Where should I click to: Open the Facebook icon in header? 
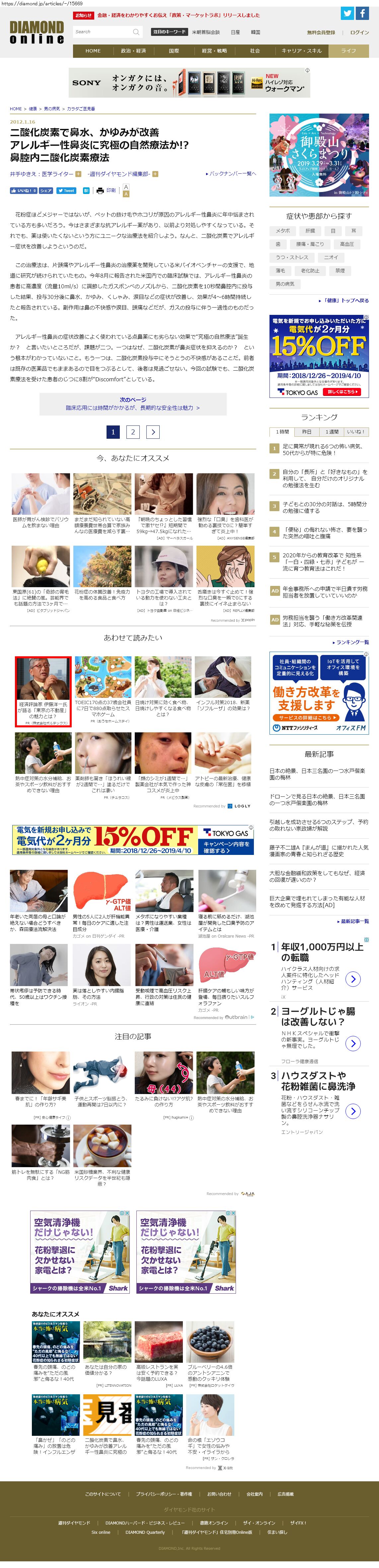362,13
